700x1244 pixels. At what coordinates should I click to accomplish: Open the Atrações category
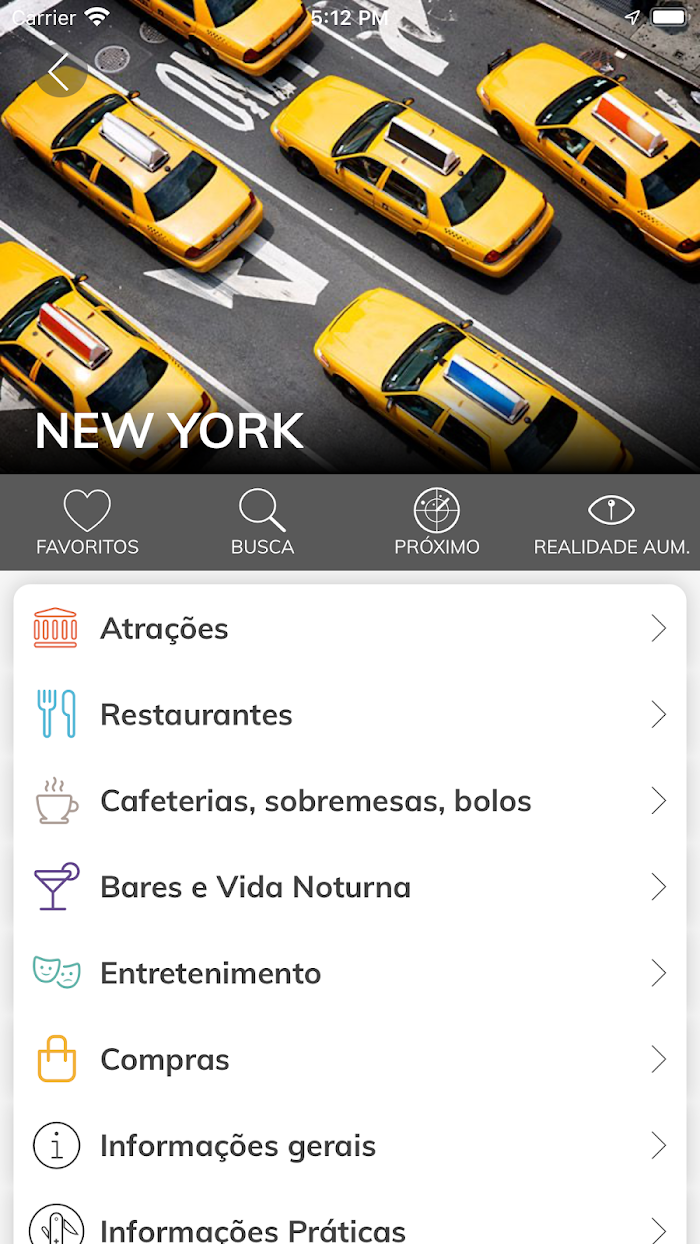coord(350,628)
